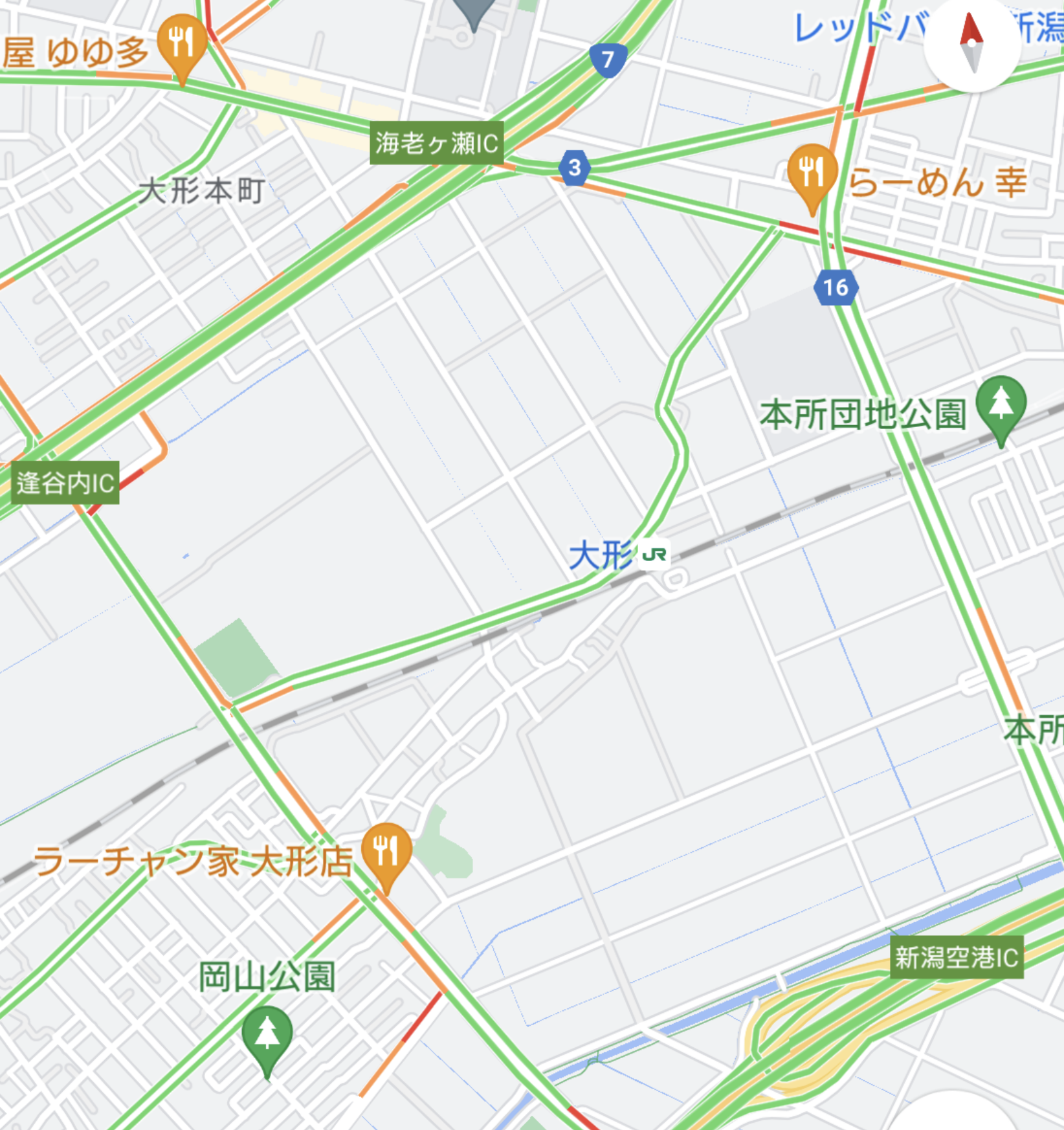1064x1130 pixels.
Task: Select the らーめん 幸 restaurant pin
Action: click(812, 173)
